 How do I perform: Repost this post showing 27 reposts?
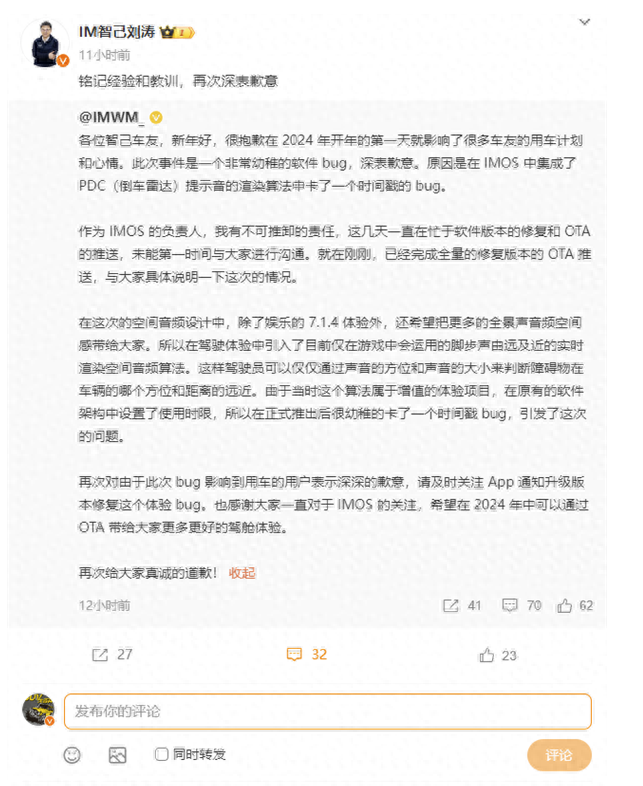tap(112, 655)
